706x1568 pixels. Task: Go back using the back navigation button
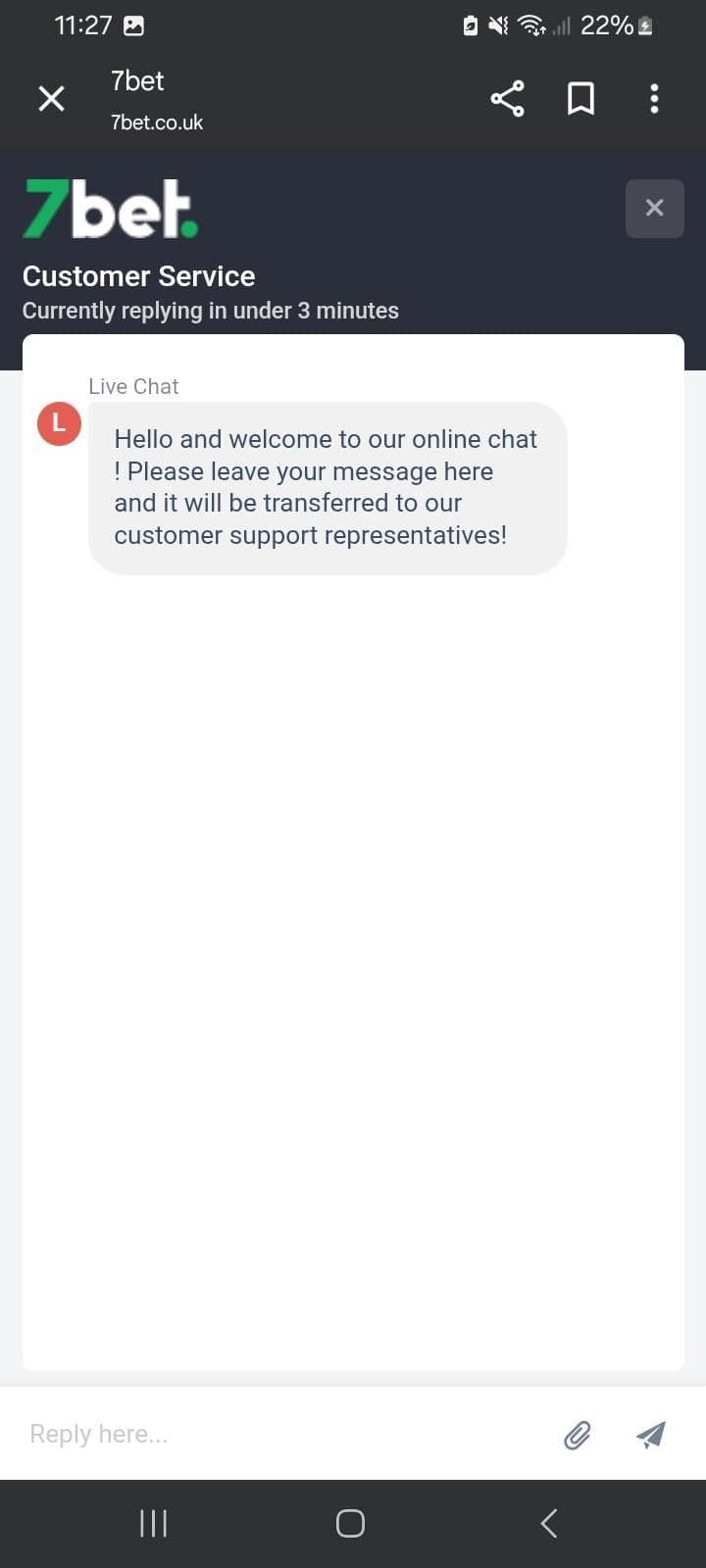547,1523
